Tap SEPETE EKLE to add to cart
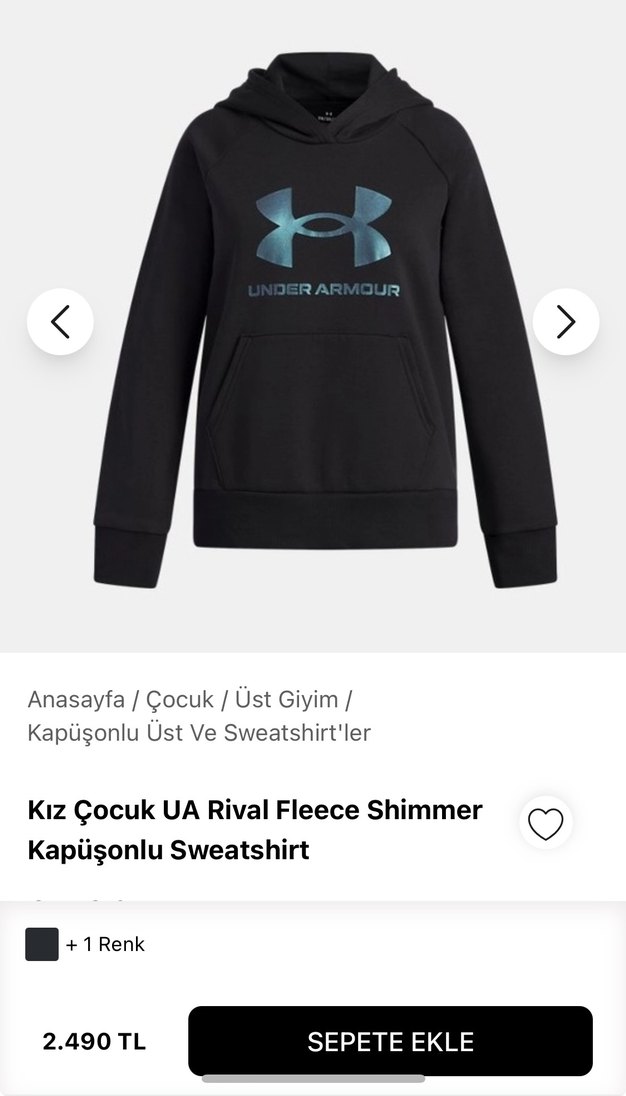626x1096 pixels. pos(390,1041)
